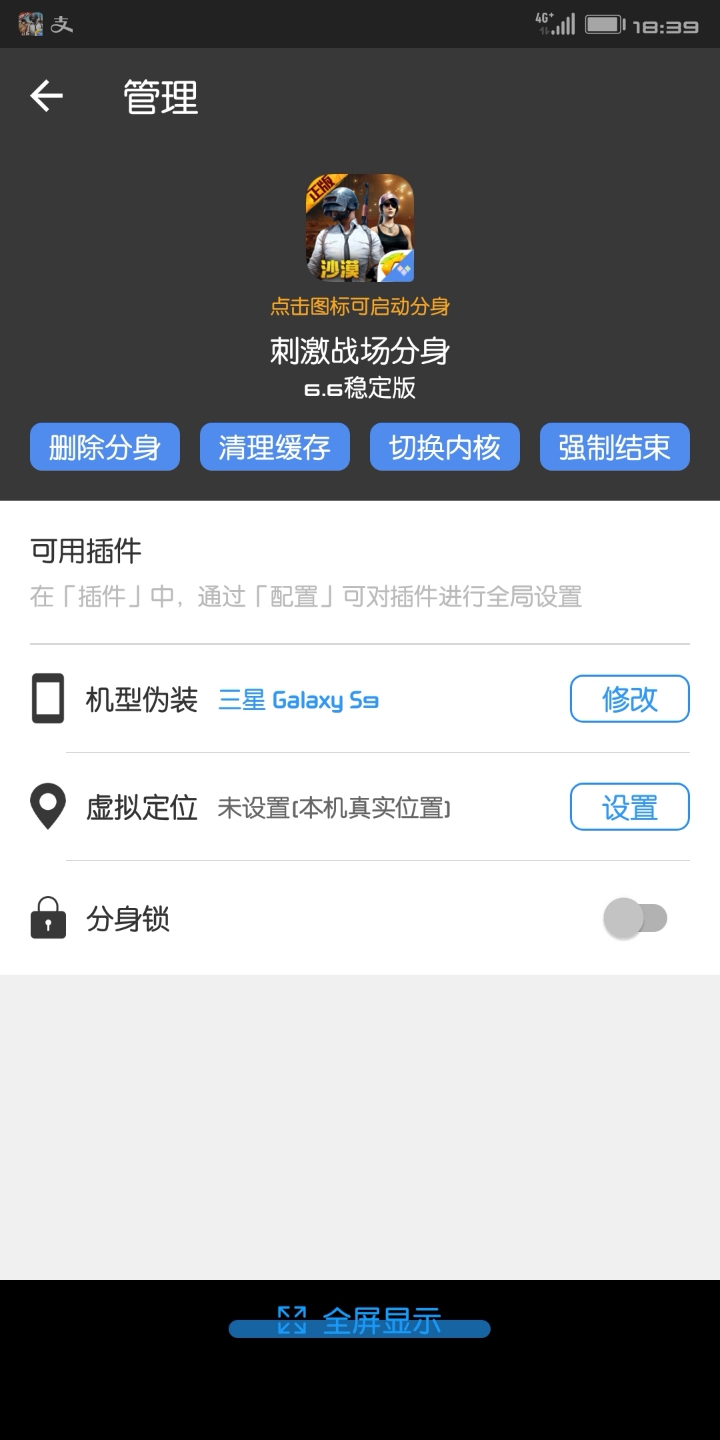Select the phone icon beside 机型伪装
Screen dimensions: 720x1440
click(46, 698)
